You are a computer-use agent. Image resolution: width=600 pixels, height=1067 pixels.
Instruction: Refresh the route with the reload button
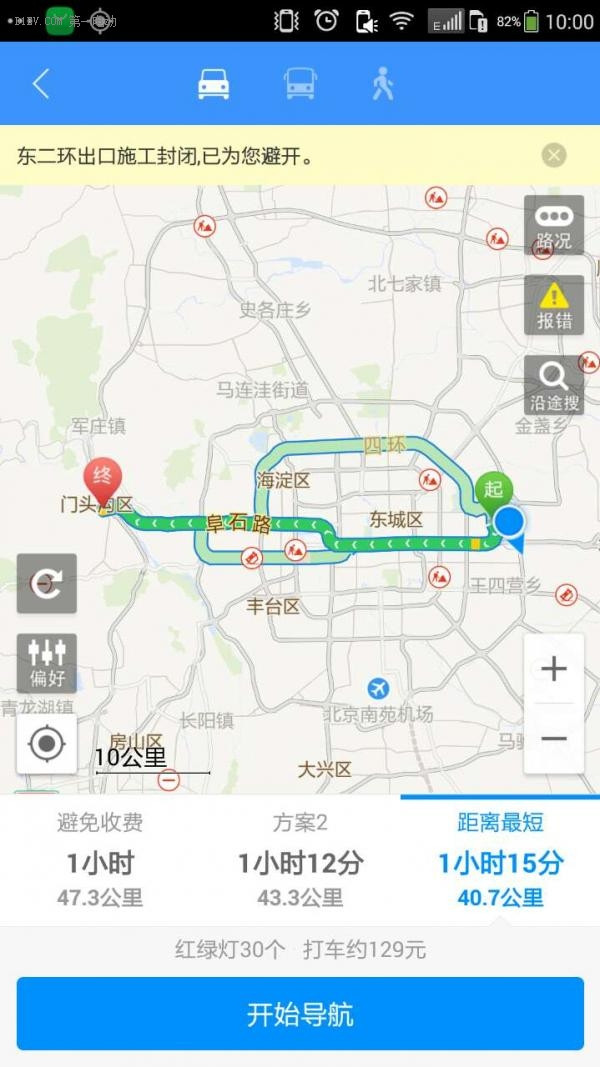click(x=47, y=583)
